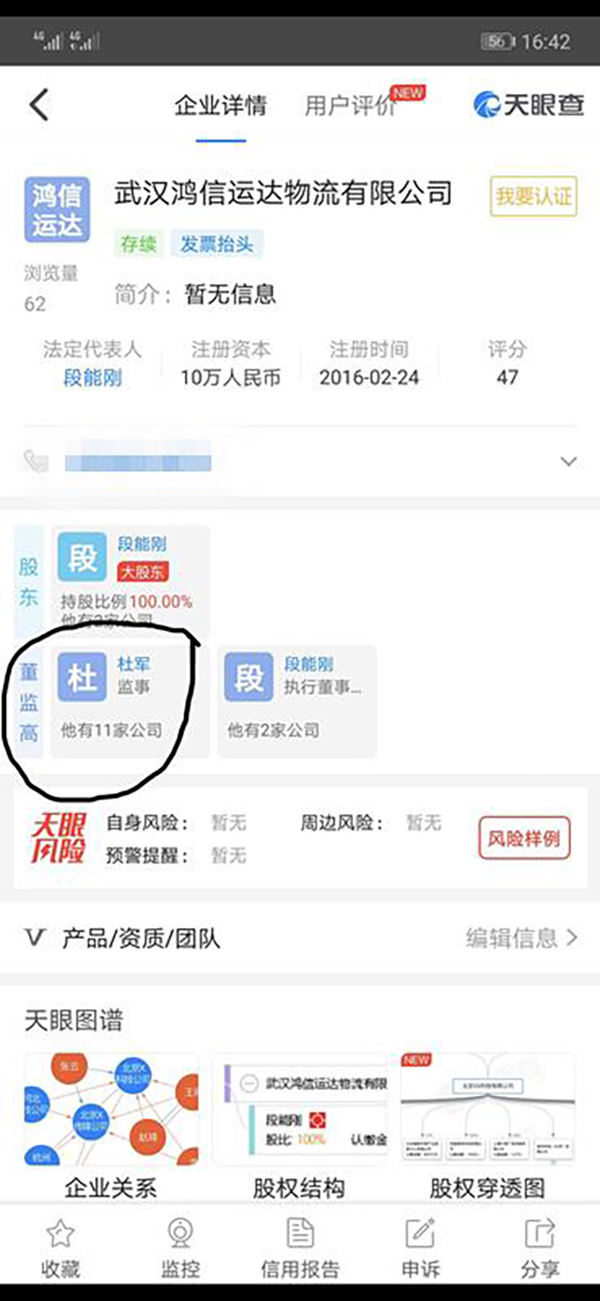Open the 信用报告

click(x=300, y=1250)
